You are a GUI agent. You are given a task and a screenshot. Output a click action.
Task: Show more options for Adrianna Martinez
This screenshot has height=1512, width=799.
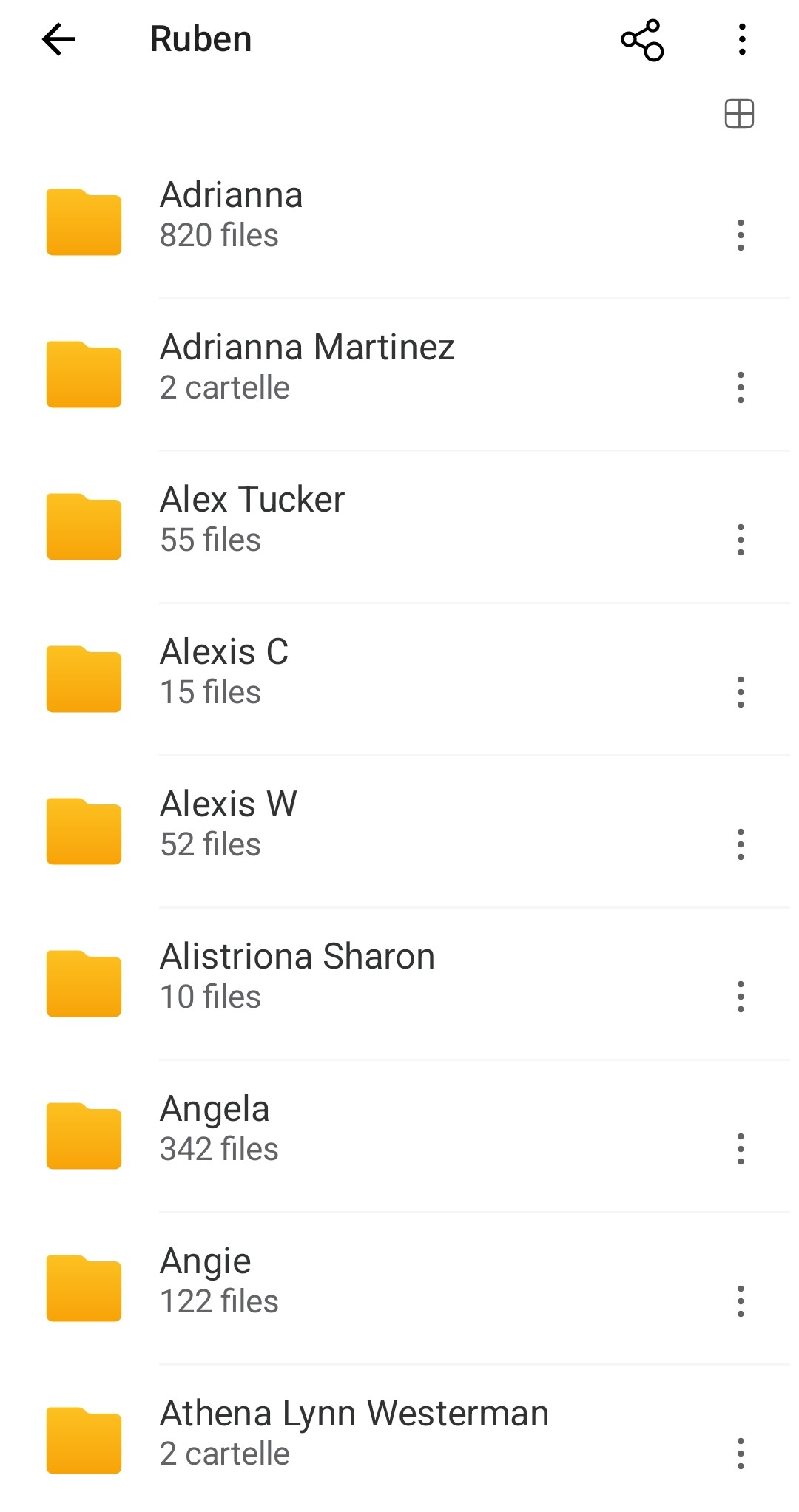pos(741,387)
